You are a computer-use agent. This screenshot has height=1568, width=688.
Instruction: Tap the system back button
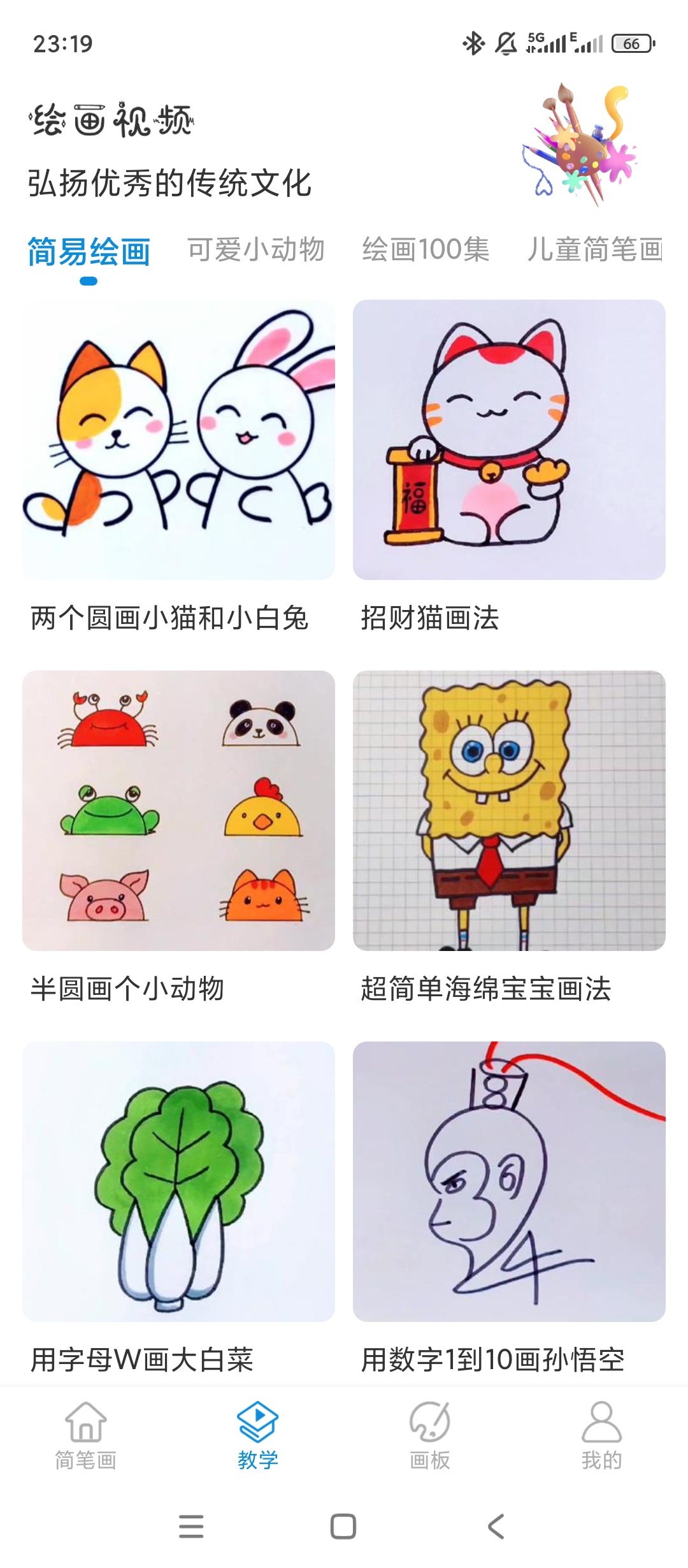point(496,1527)
